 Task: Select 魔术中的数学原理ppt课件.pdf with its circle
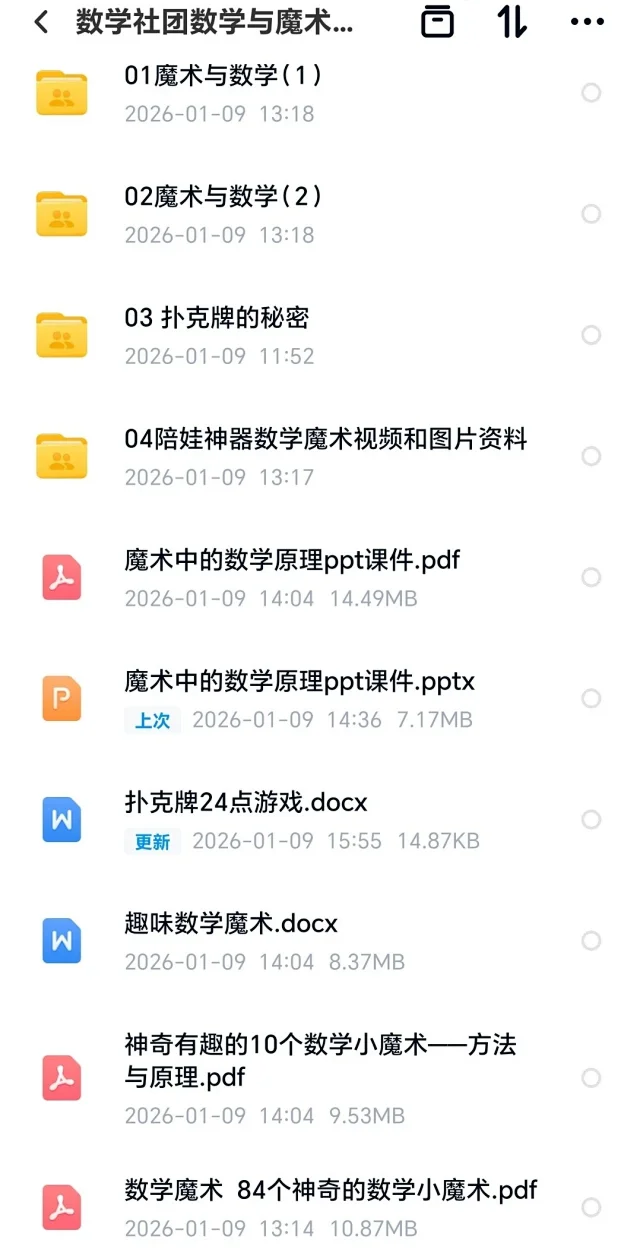click(591, 577)
